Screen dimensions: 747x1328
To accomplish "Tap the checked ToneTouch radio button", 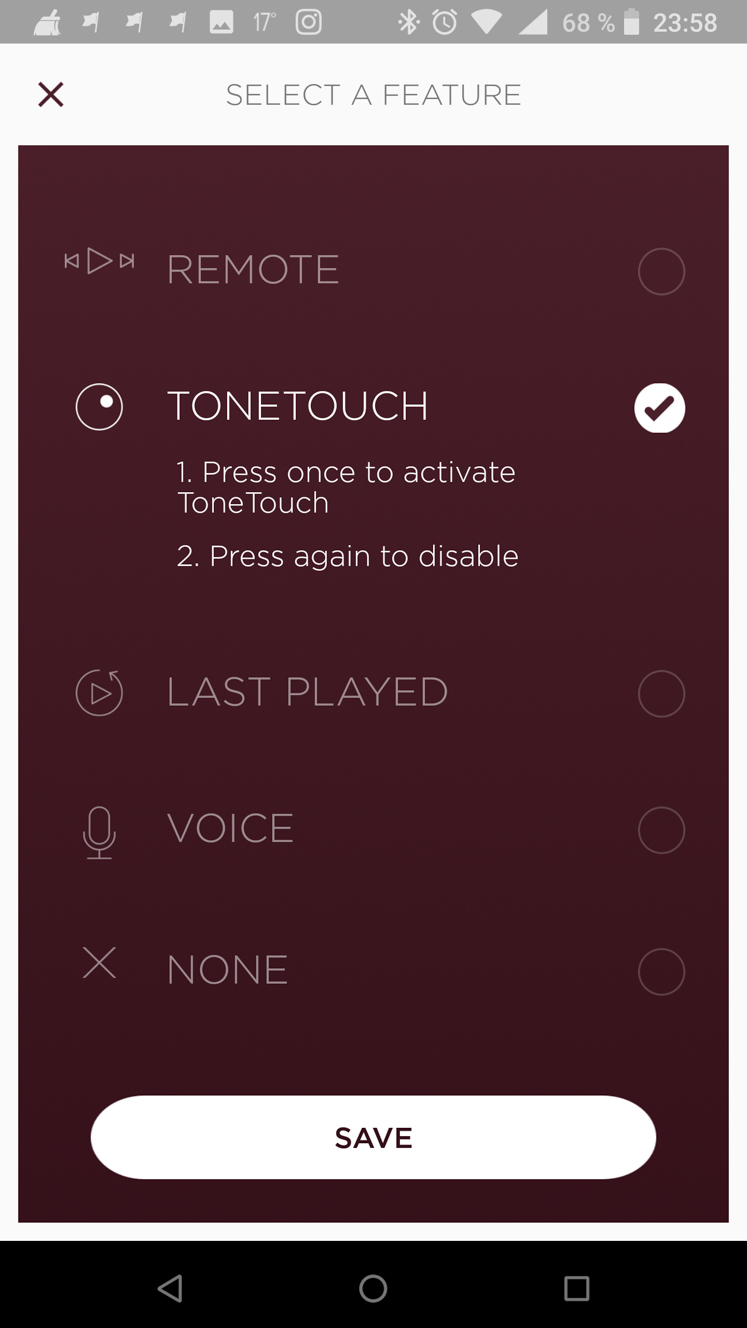I will pos(660,408).
